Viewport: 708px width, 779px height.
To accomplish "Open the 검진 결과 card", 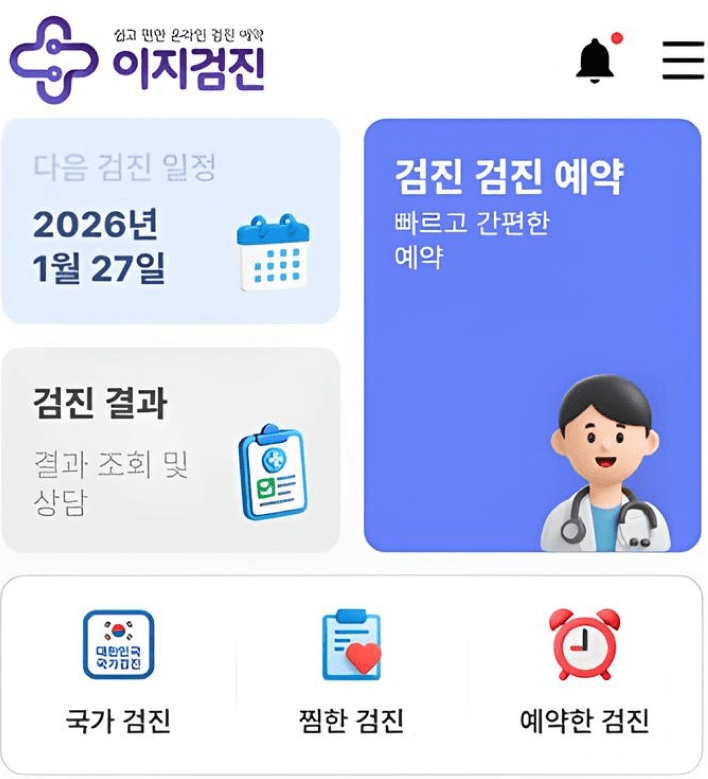I will (x=170, y=450).
